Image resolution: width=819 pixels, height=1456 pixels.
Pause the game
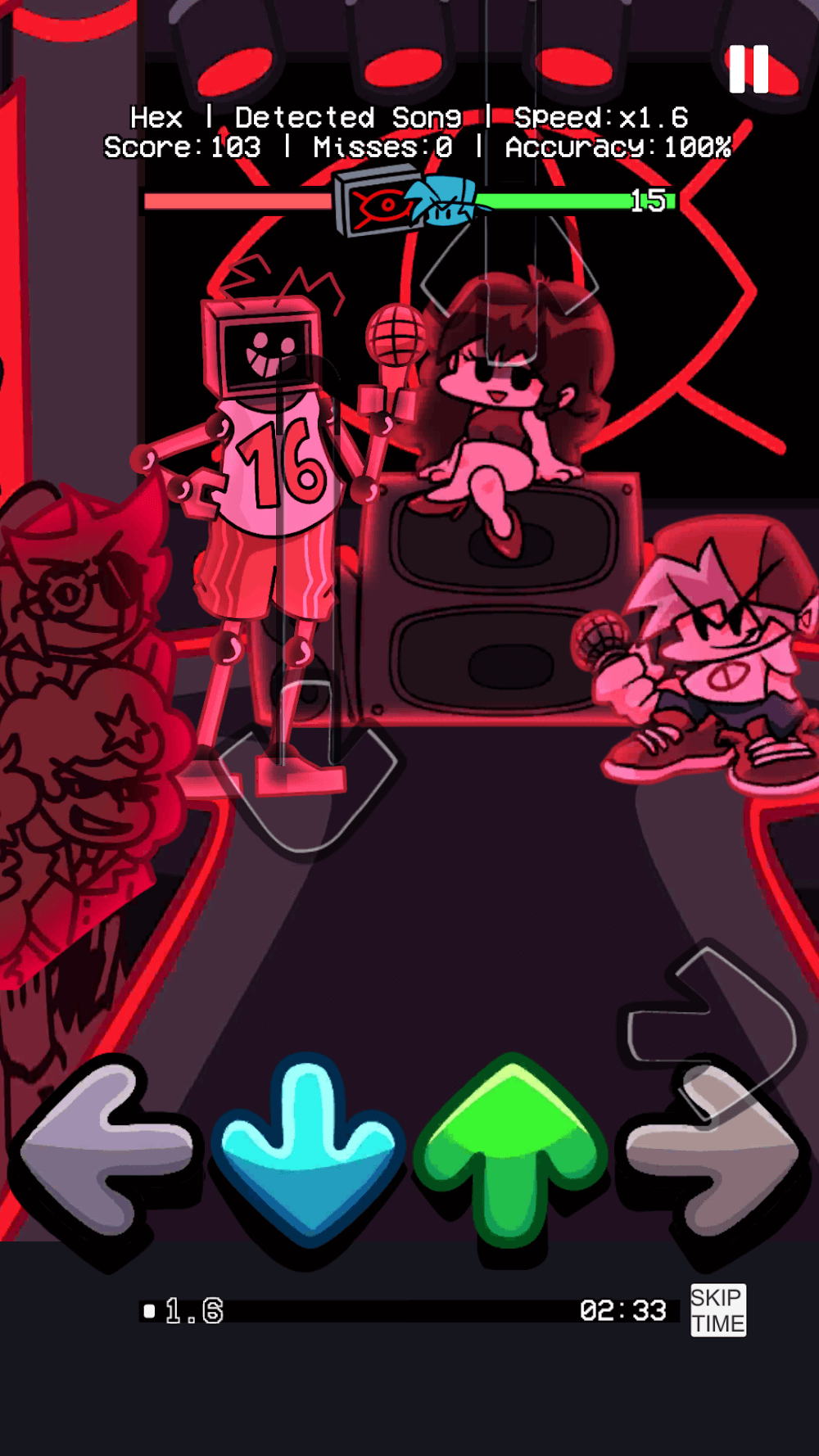pyautogui.click(x=749, y=69)
